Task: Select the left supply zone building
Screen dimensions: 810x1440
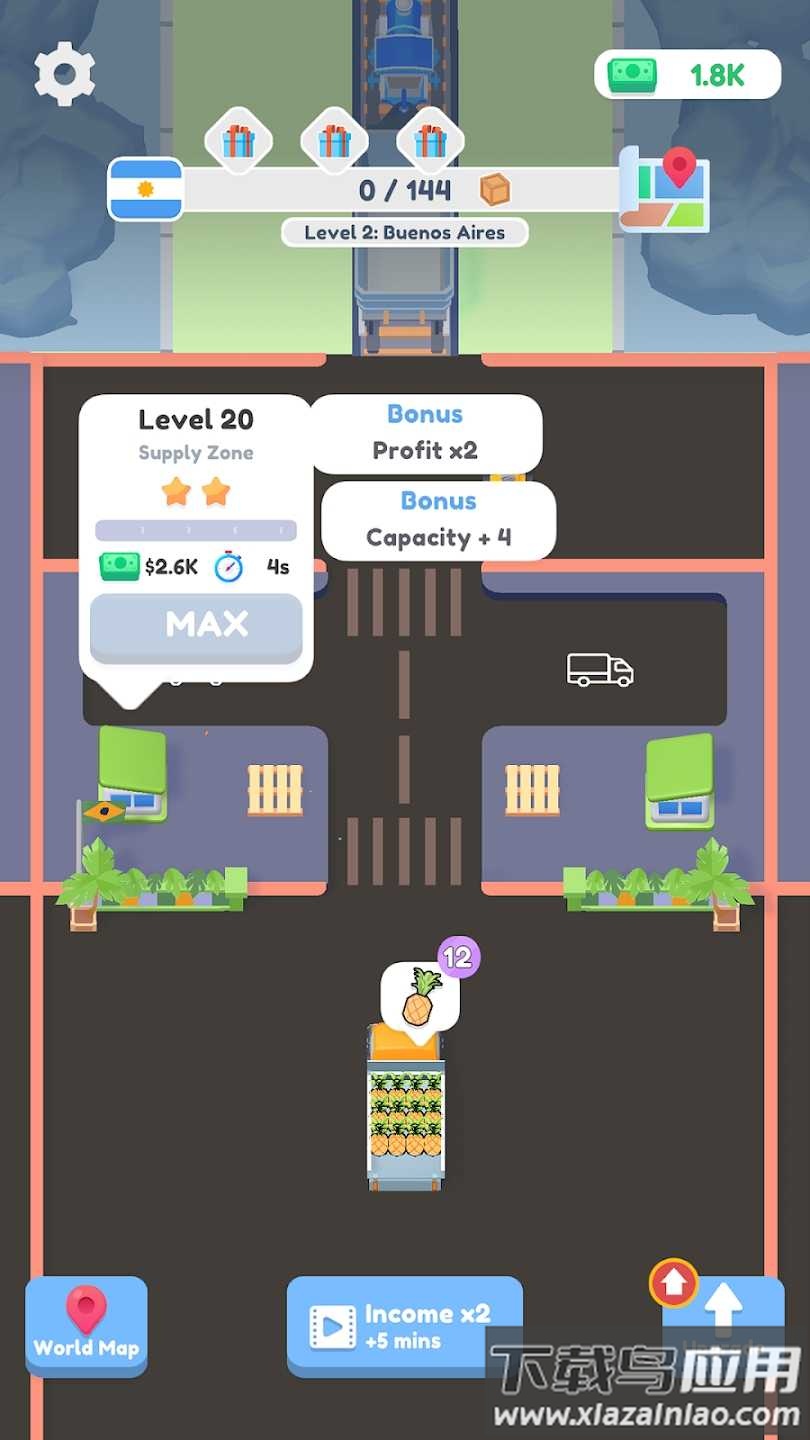Action: tap(132, 773)
